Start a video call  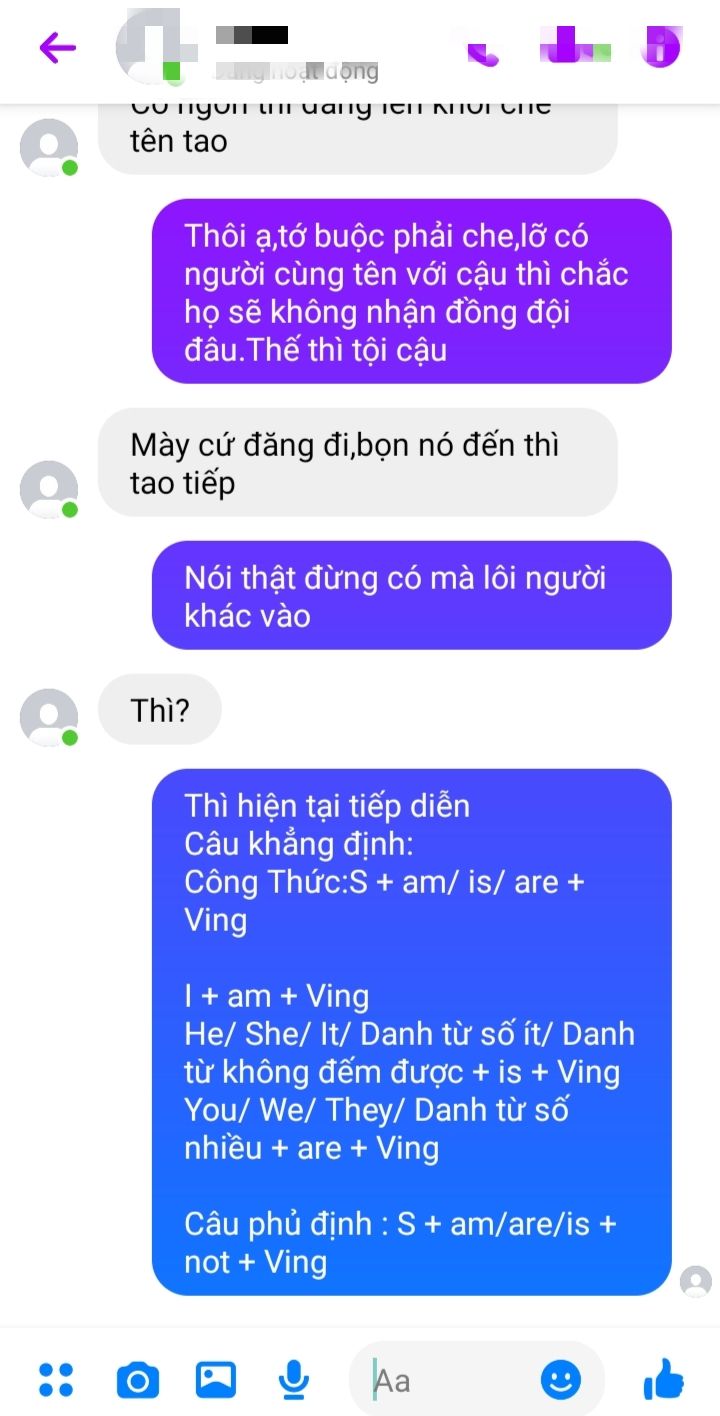click(x=574, y=46)
